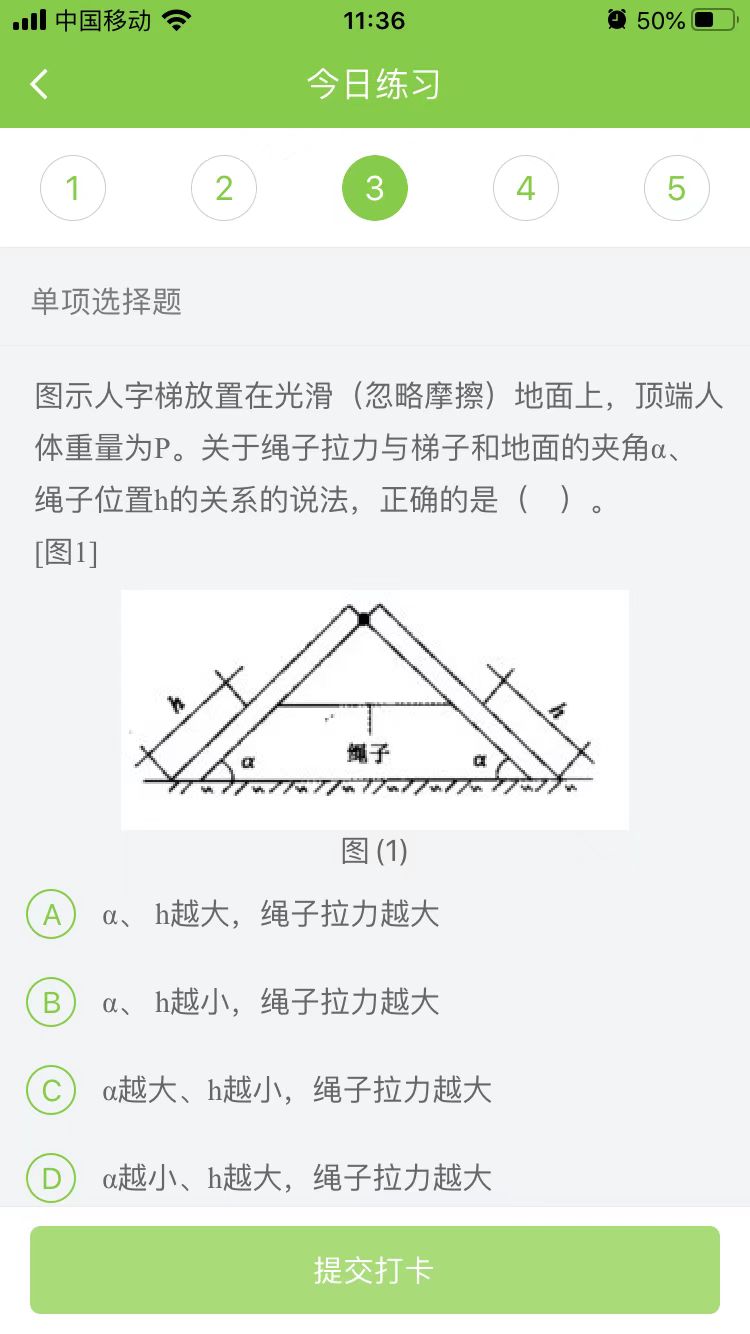Mark answer option D

[51, 1178]
